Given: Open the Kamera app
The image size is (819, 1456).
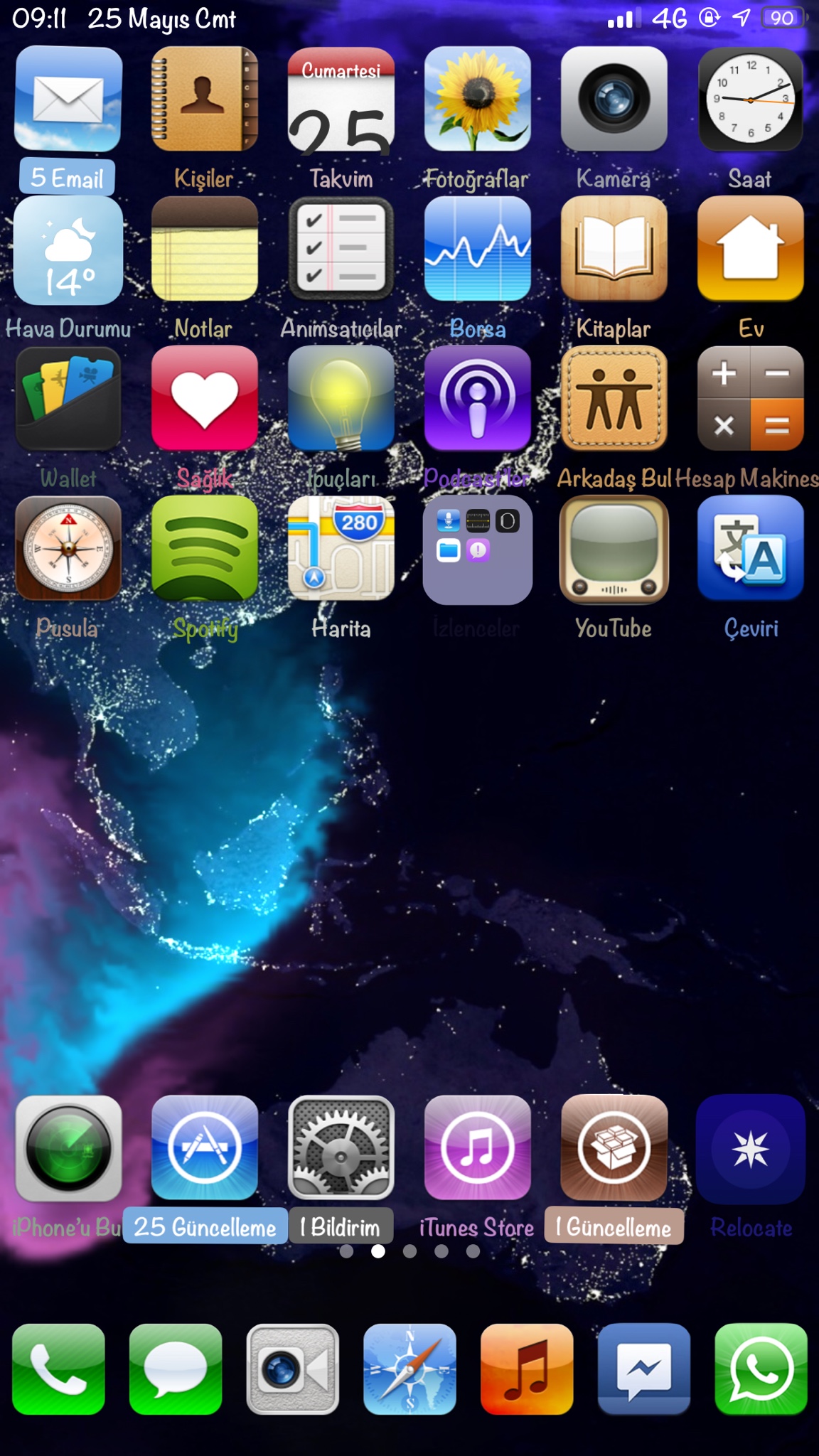Looking at the screenshot, I should (614, 100).
